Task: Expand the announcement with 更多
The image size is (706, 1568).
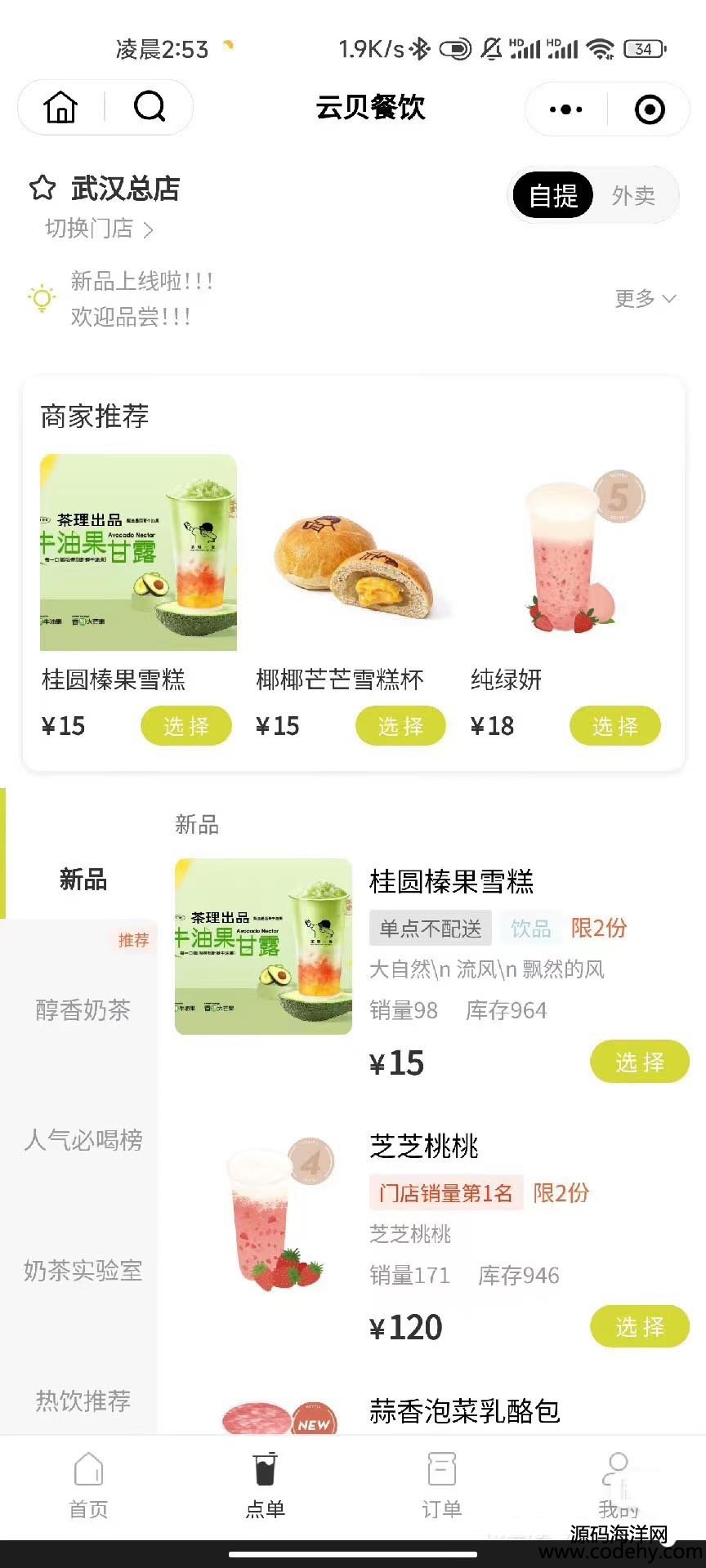Action: (x=645, y=299)
